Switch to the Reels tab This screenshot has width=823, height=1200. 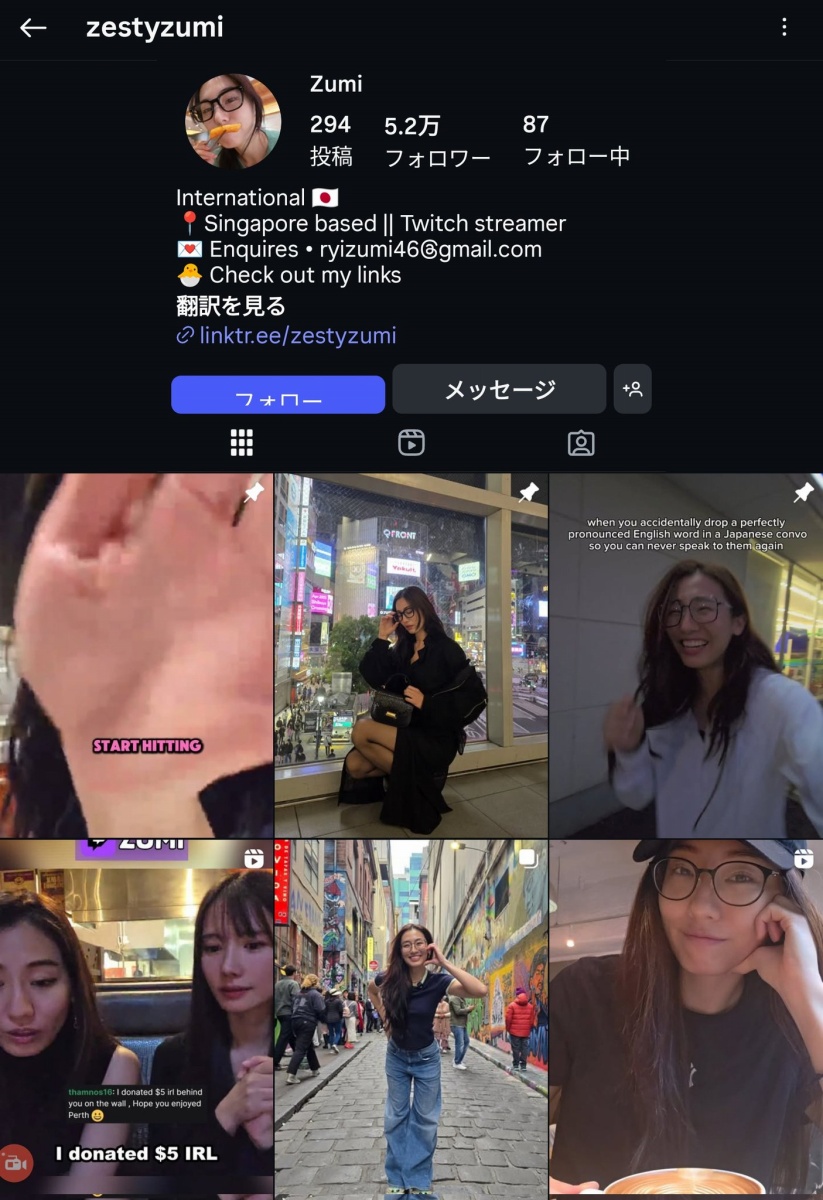pos(411,443)
